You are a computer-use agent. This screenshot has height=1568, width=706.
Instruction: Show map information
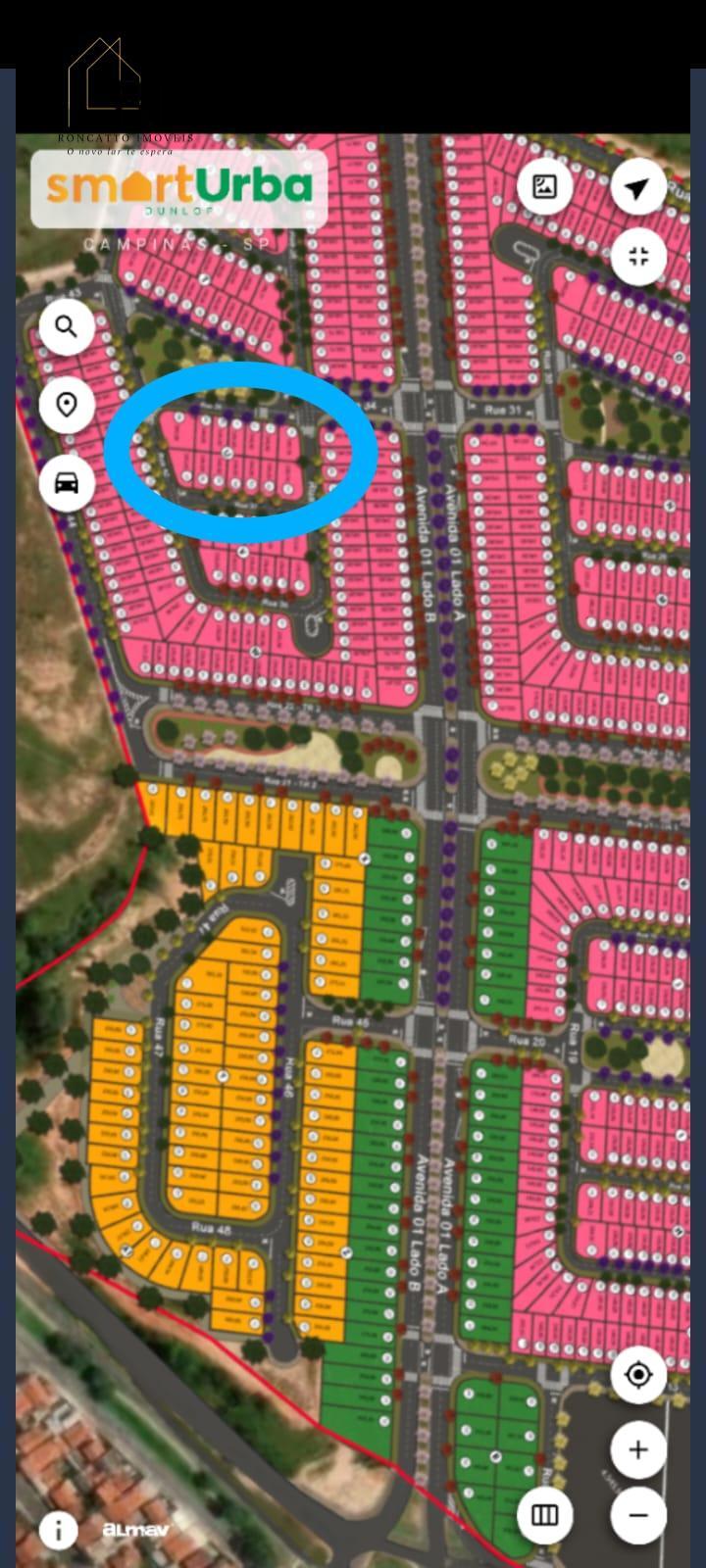tap(59, 1530)
